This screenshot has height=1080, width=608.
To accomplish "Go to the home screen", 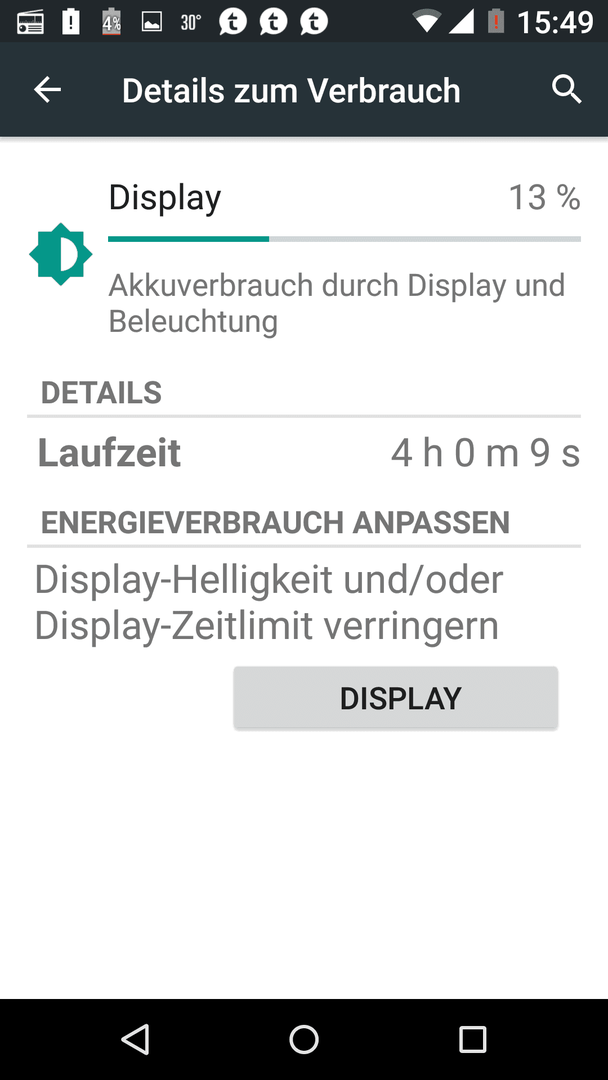I will (304, 1039).
